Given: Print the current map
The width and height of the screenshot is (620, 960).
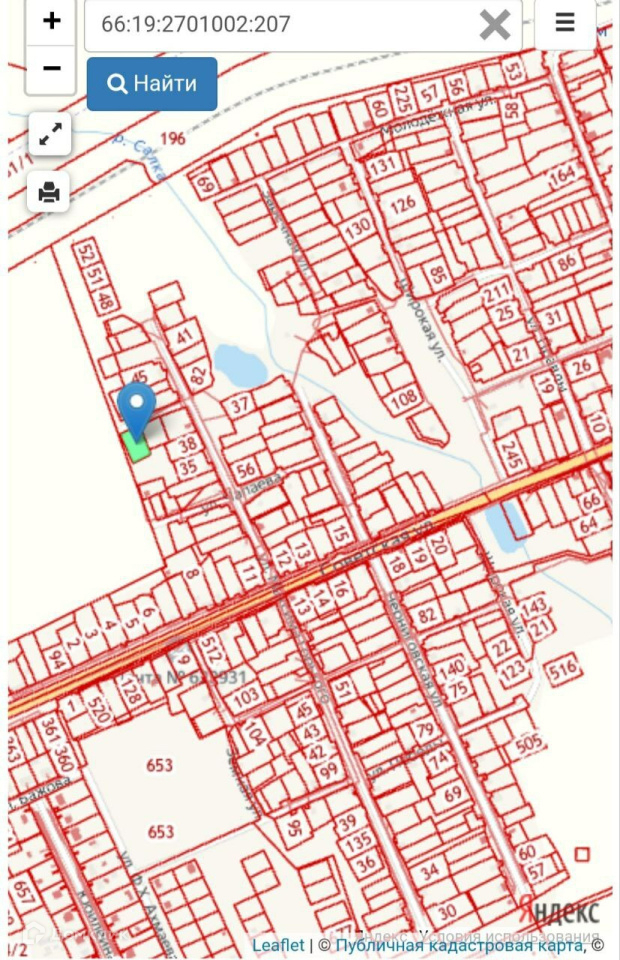Looking at the screenshot, I should (50, 191).
